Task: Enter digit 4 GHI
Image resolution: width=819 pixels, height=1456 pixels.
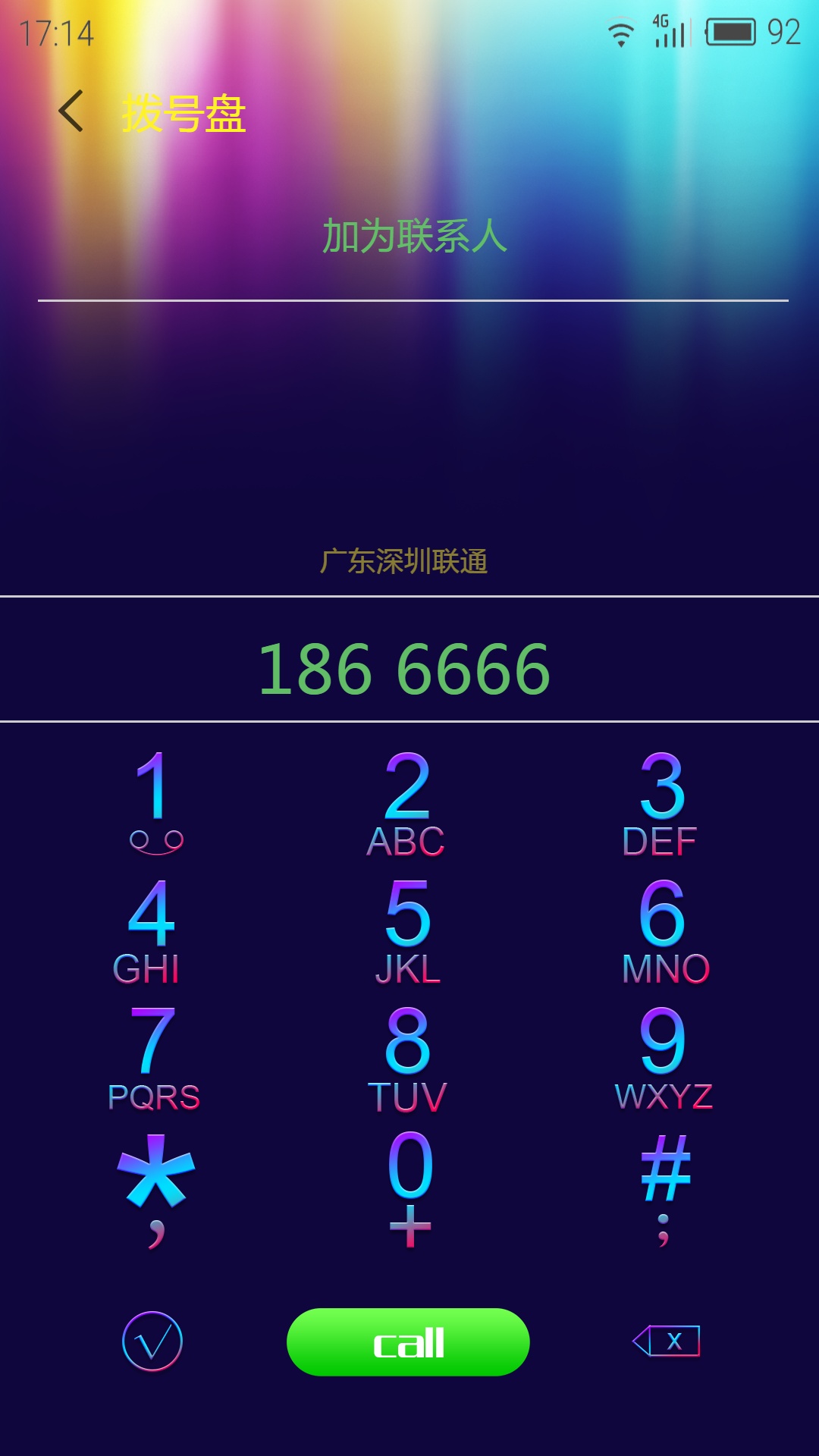Action: [149, 932]
